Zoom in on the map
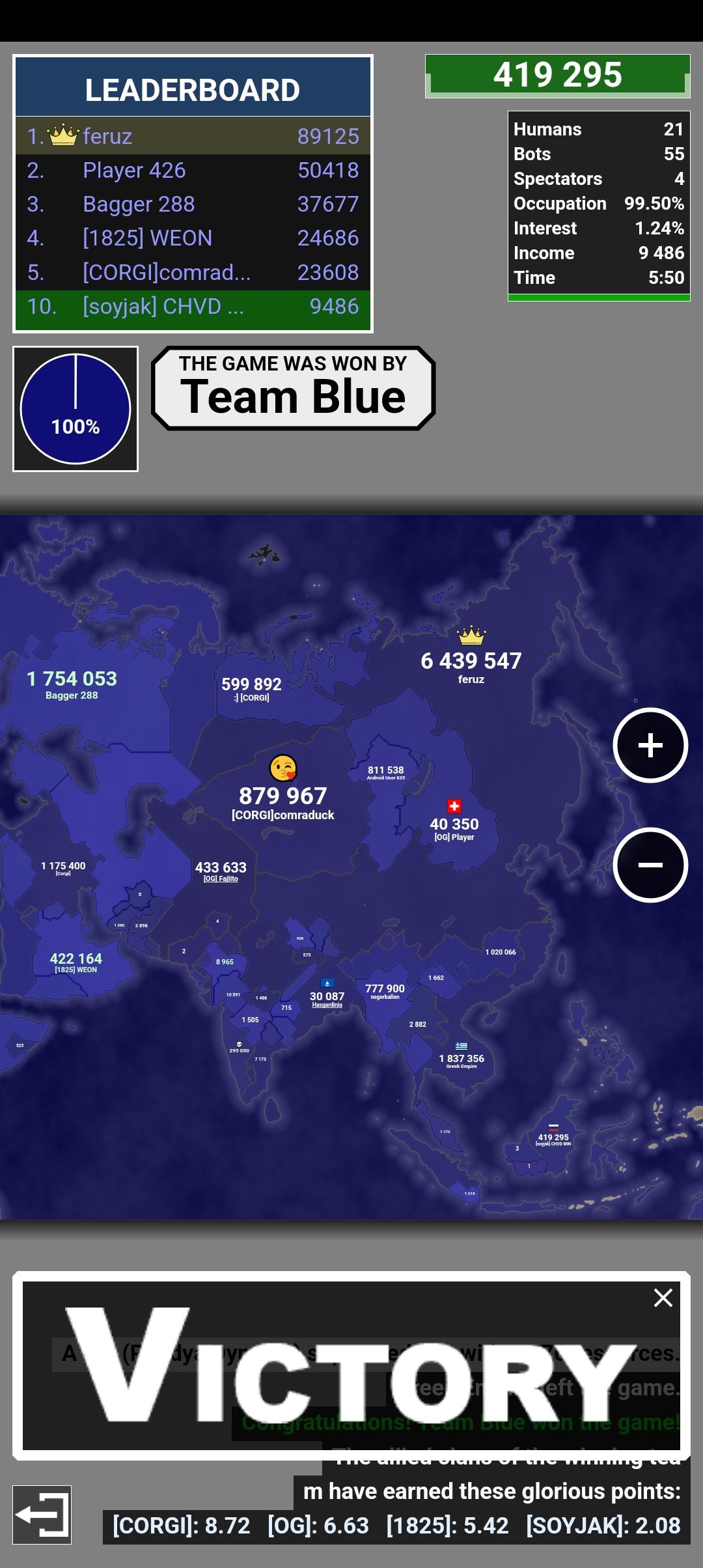 click(650, 745)
